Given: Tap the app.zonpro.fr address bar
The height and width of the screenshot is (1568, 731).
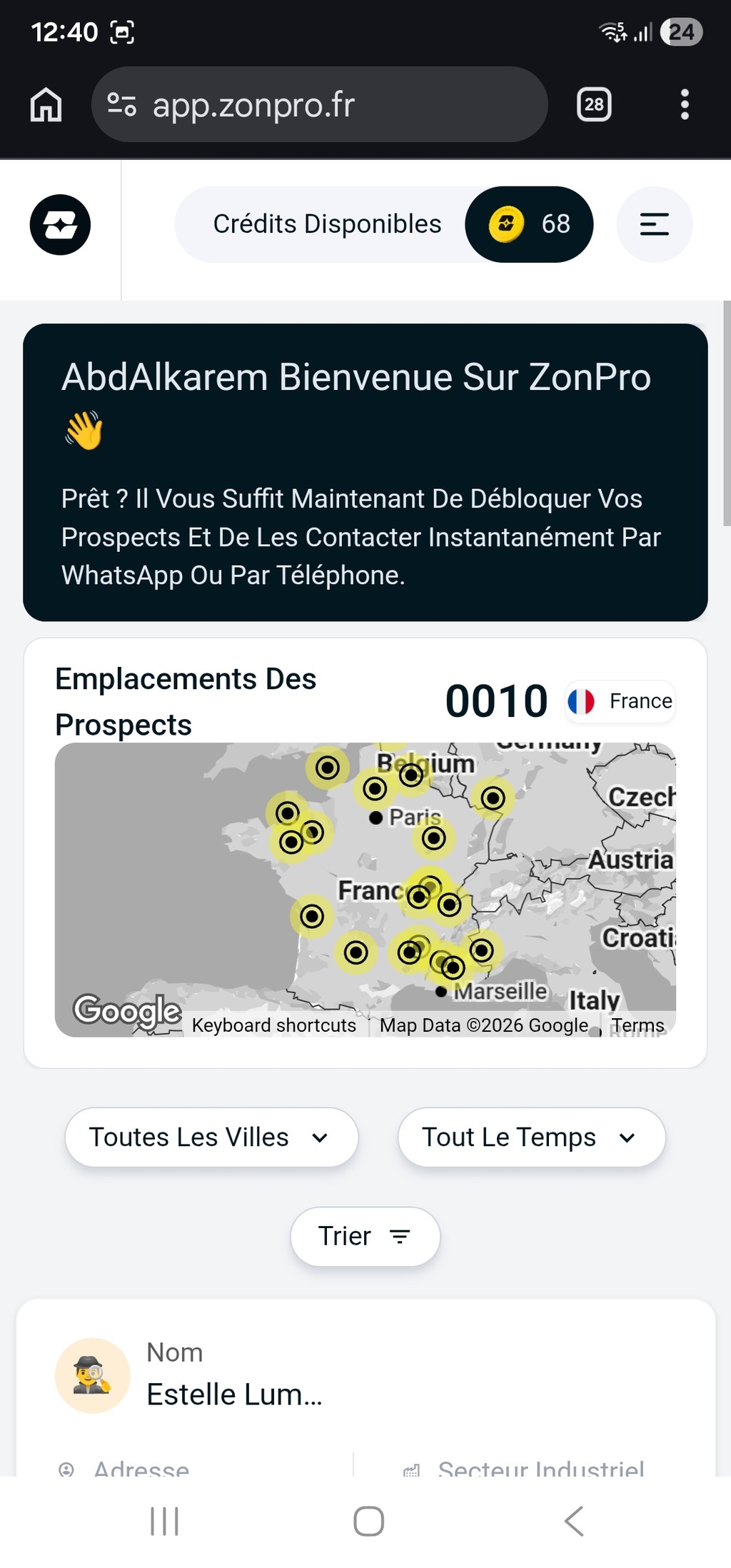Looking at the screenshot, I should [x=319, y=105].
